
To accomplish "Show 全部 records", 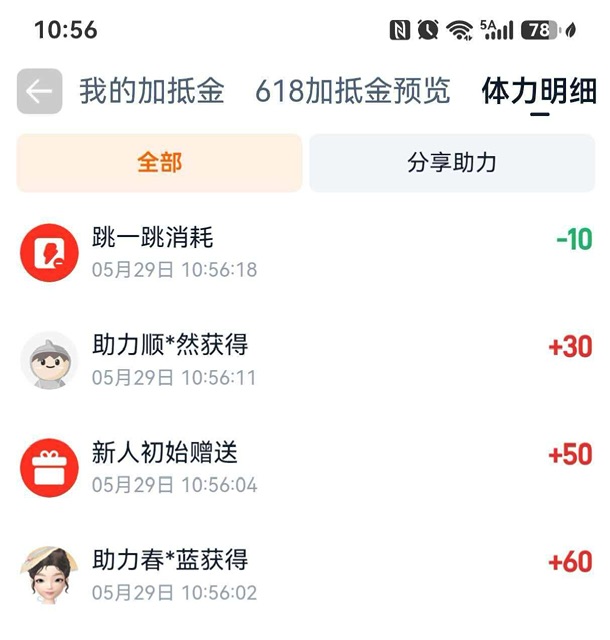I will (160, 163).
